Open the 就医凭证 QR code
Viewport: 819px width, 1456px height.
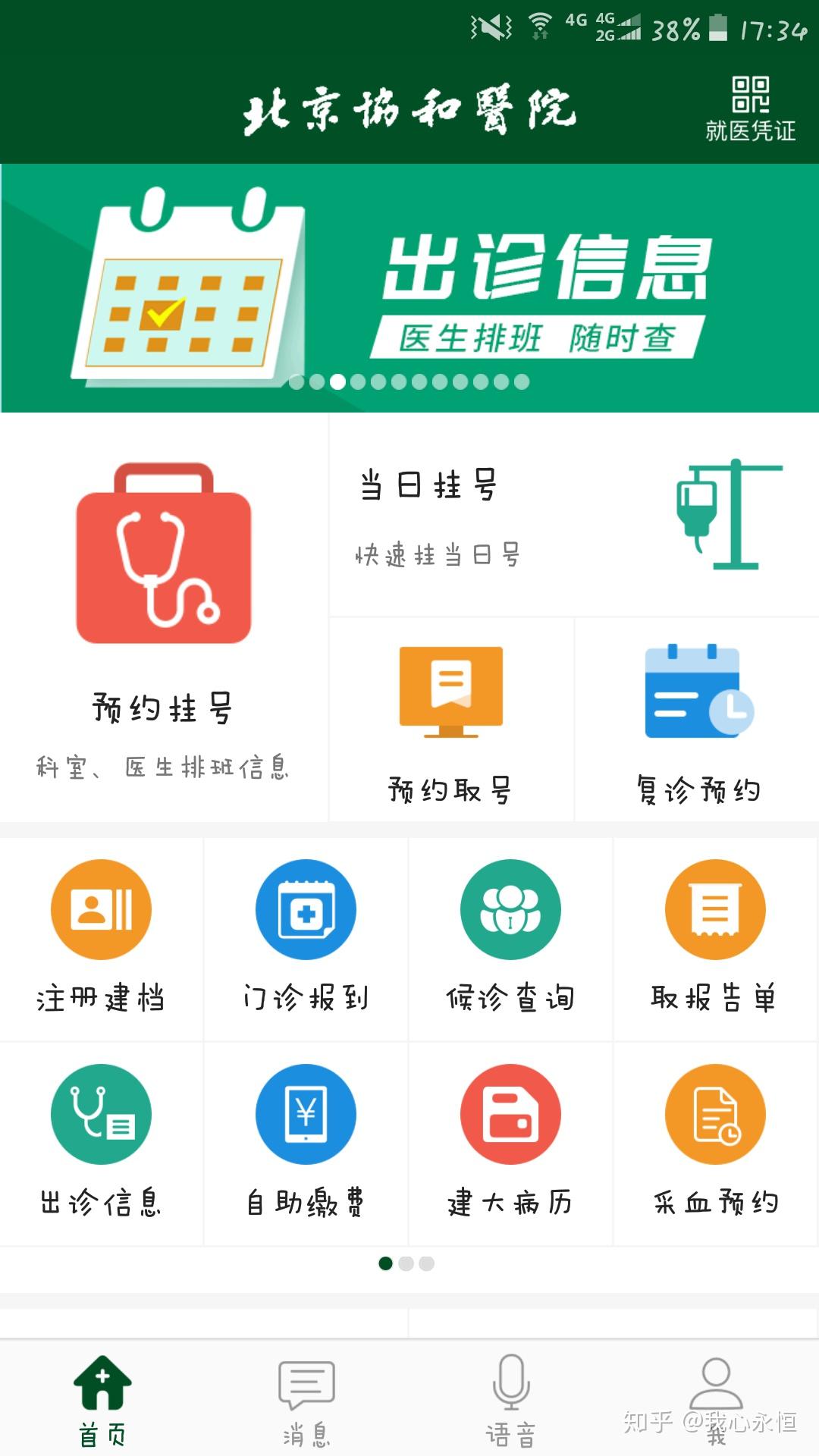(750, 108)
